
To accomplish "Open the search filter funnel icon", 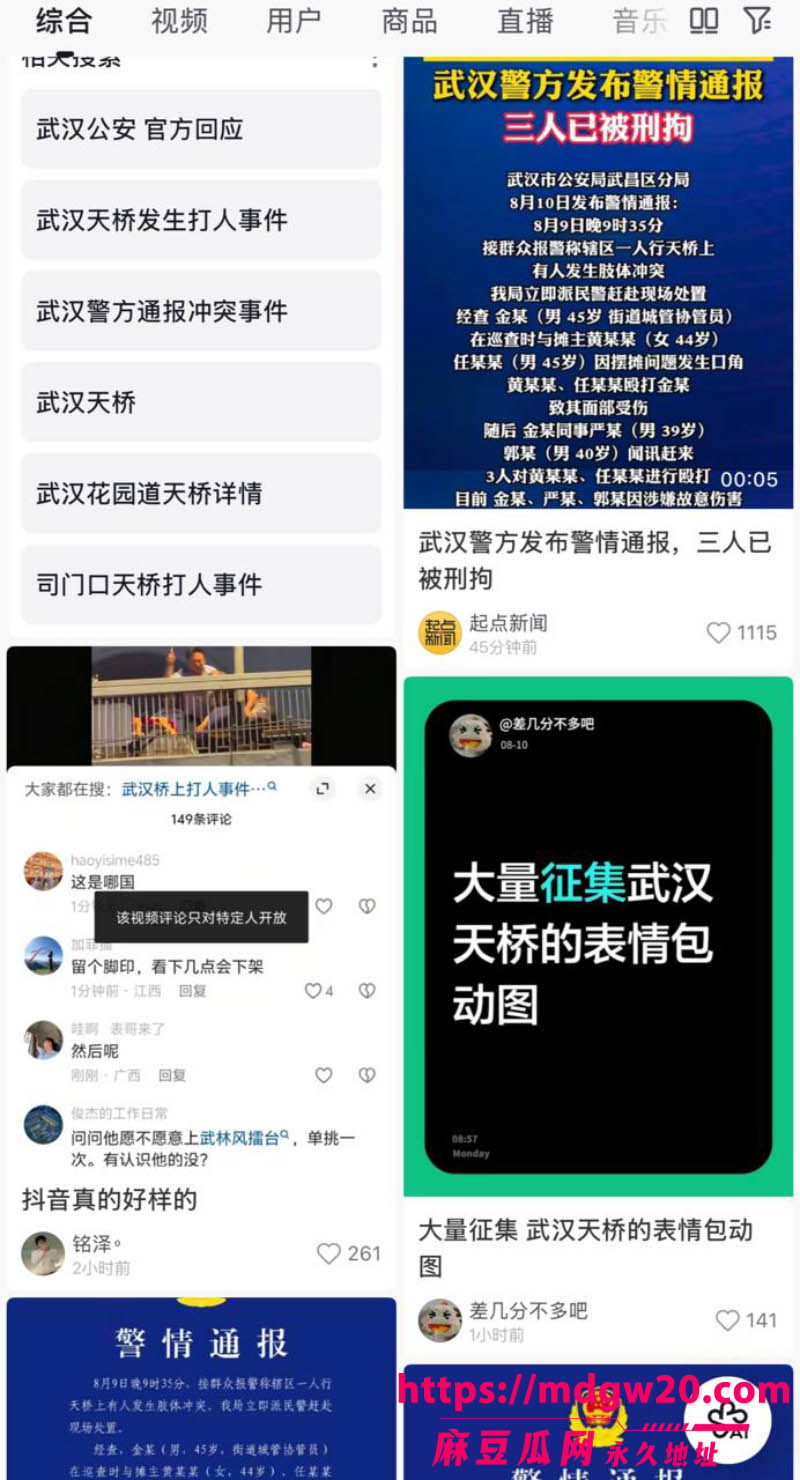I will tap(758, 21).
